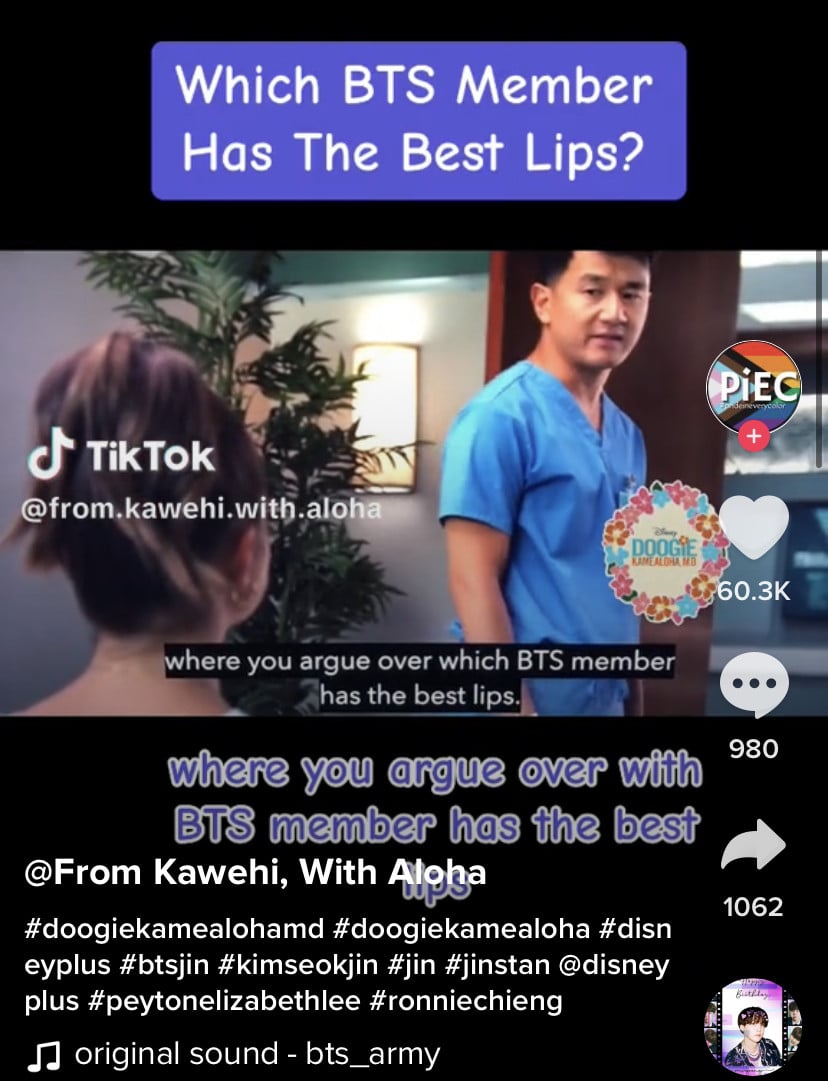
Task: Open the From Kawehi, With Aloha username
Action: coord(255,873)
